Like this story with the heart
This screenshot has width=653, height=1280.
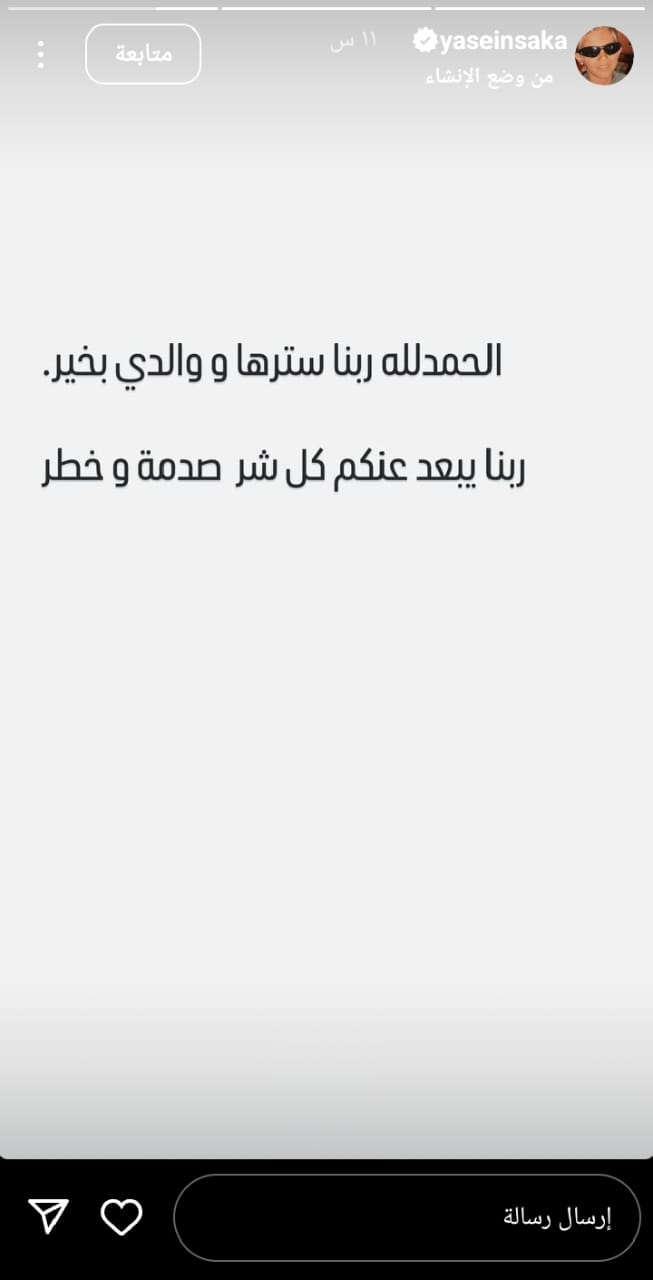tap(122, 1216)
